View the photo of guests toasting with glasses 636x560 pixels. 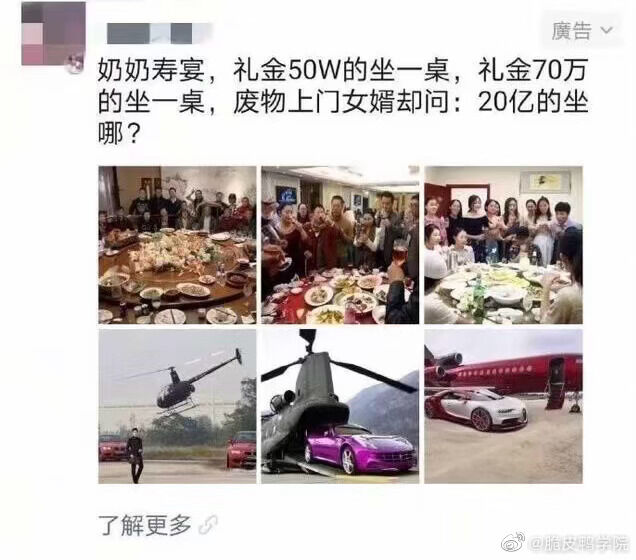click(340, 245)
